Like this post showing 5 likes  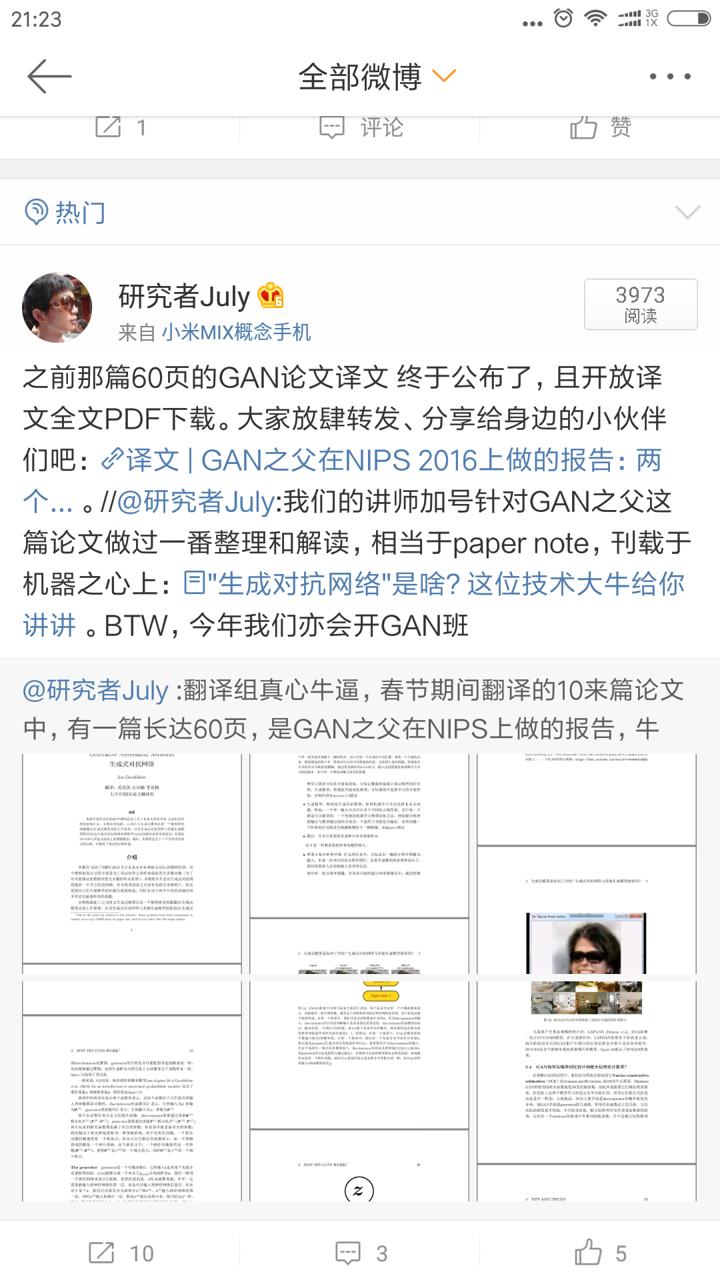[600, 1252]
